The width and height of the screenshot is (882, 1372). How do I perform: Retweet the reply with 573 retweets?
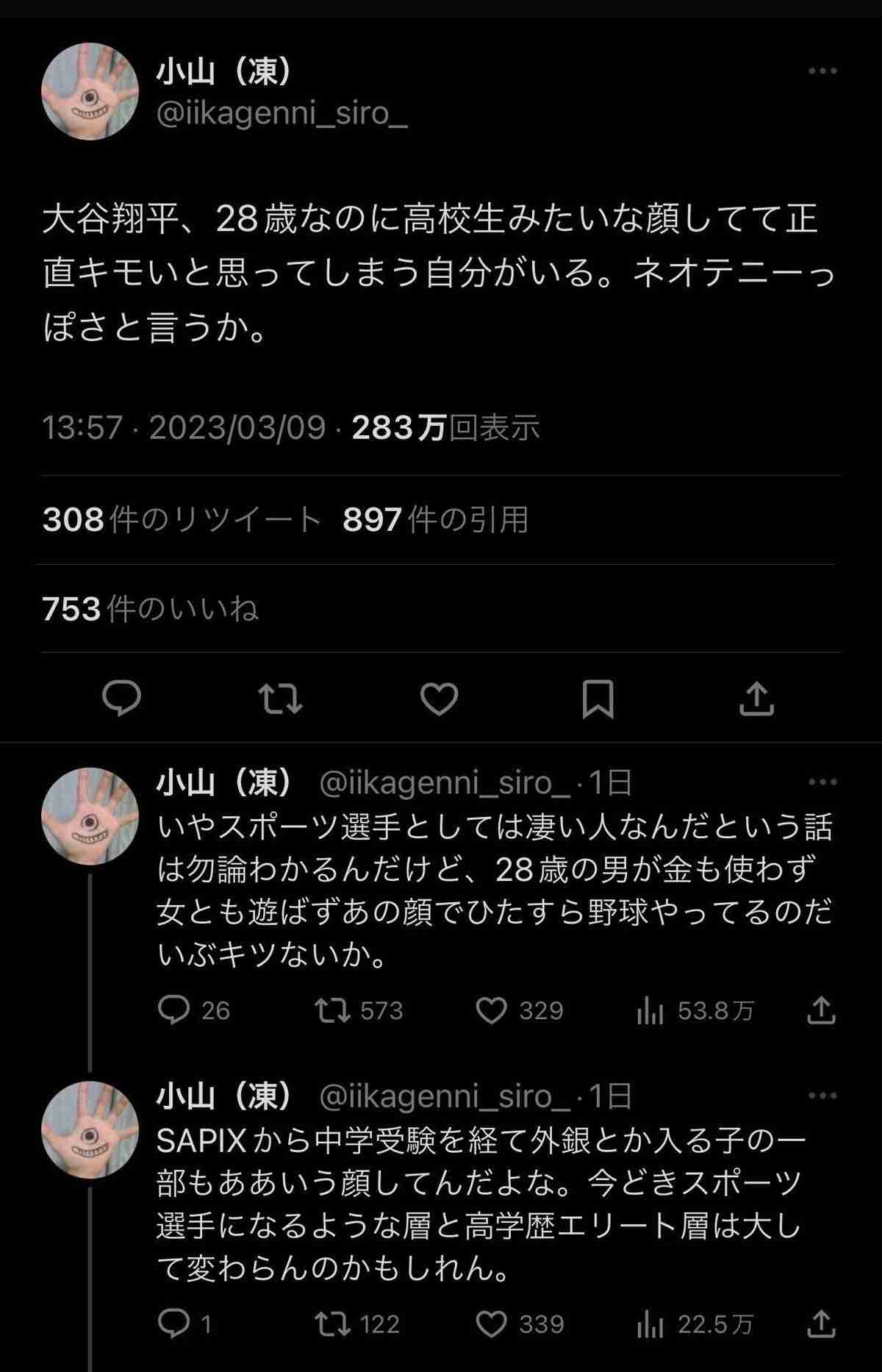coord(333,1010)
